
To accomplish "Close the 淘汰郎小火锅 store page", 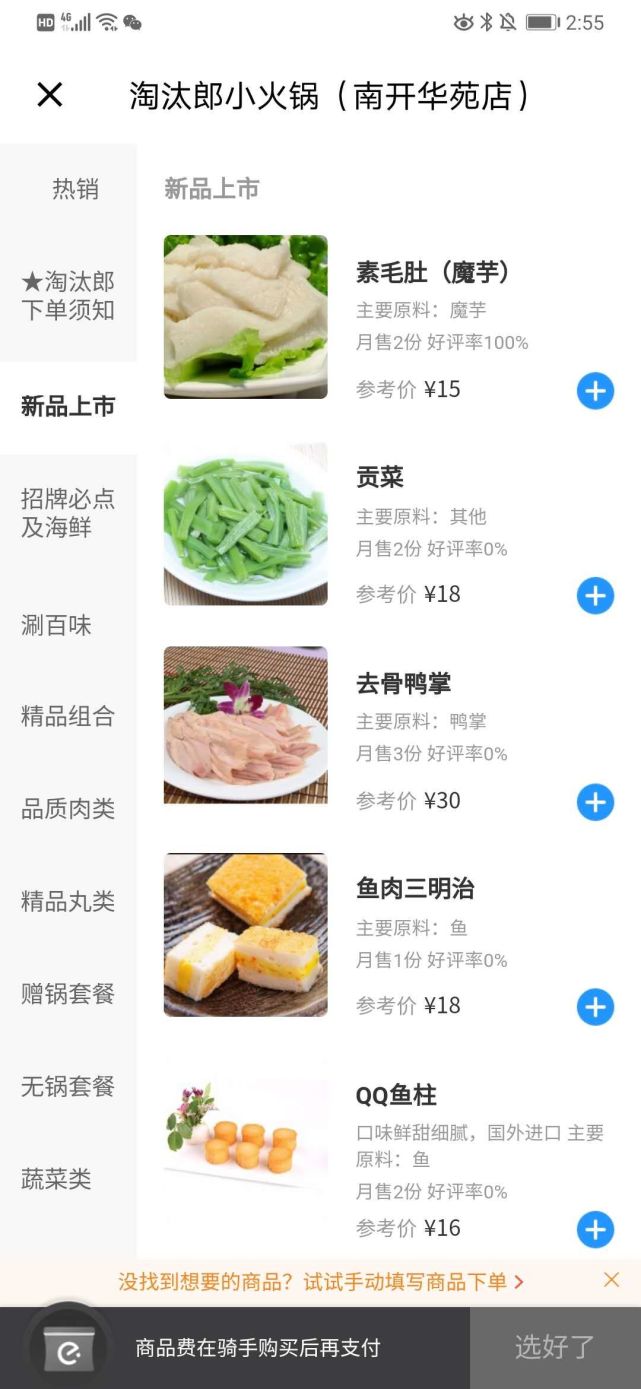I will 50,95.
